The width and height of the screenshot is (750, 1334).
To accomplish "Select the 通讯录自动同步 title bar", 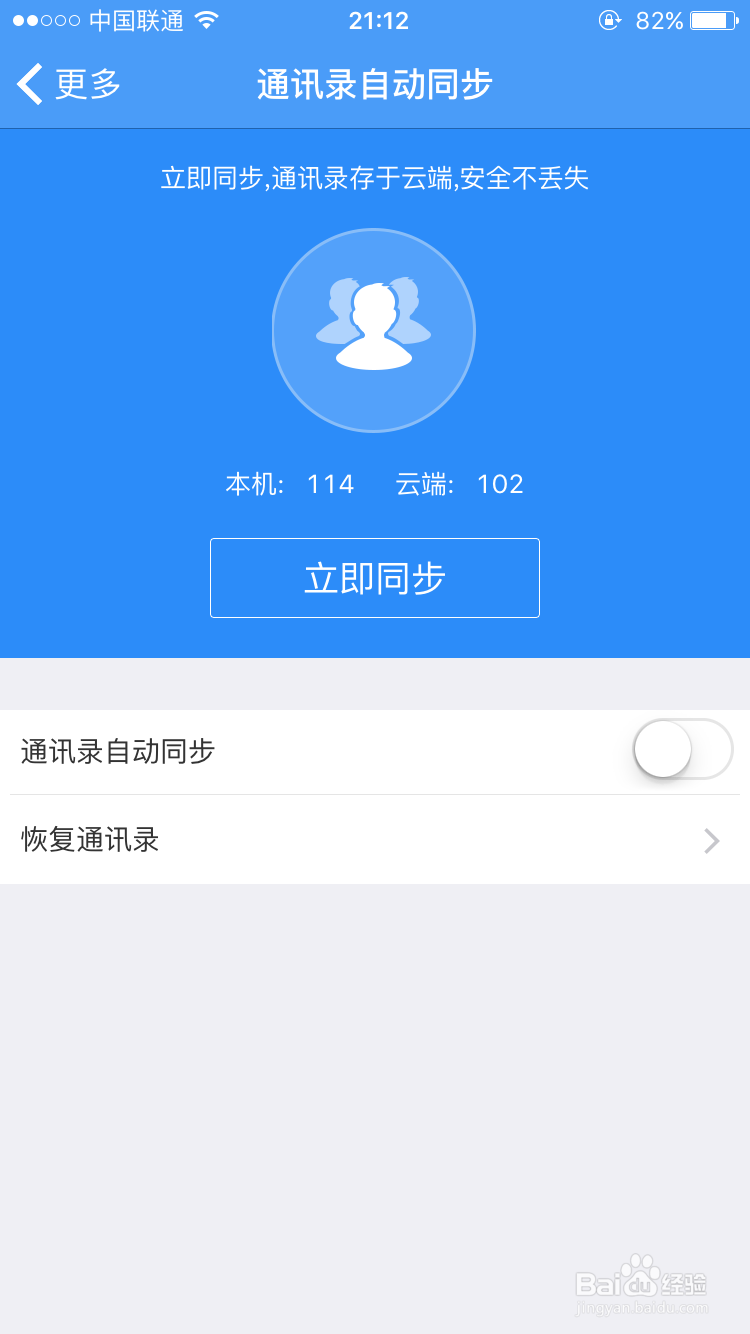I will coord(375,85).
